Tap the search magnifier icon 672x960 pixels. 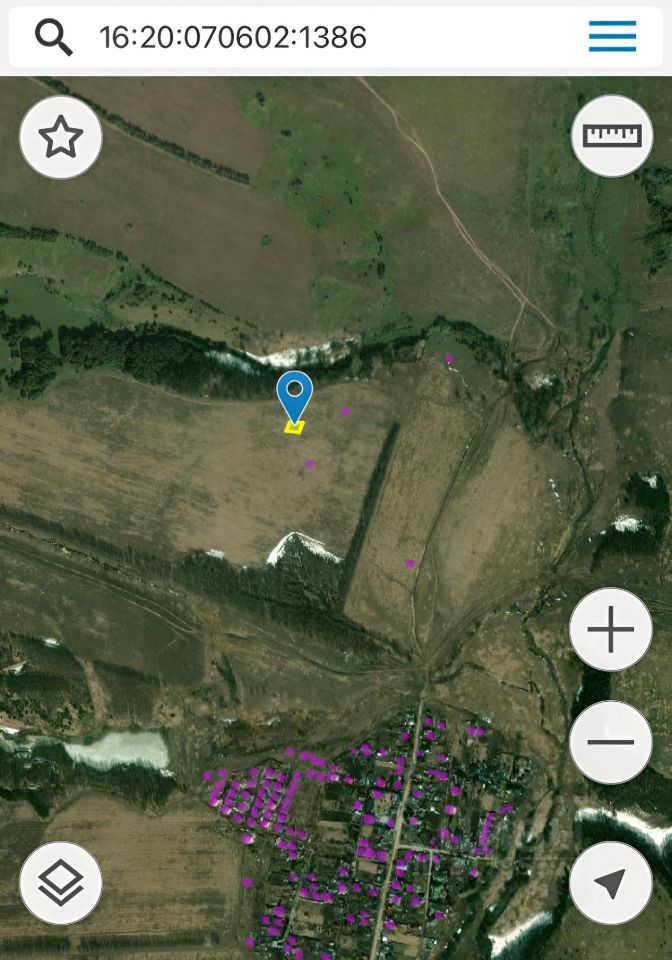54,37
